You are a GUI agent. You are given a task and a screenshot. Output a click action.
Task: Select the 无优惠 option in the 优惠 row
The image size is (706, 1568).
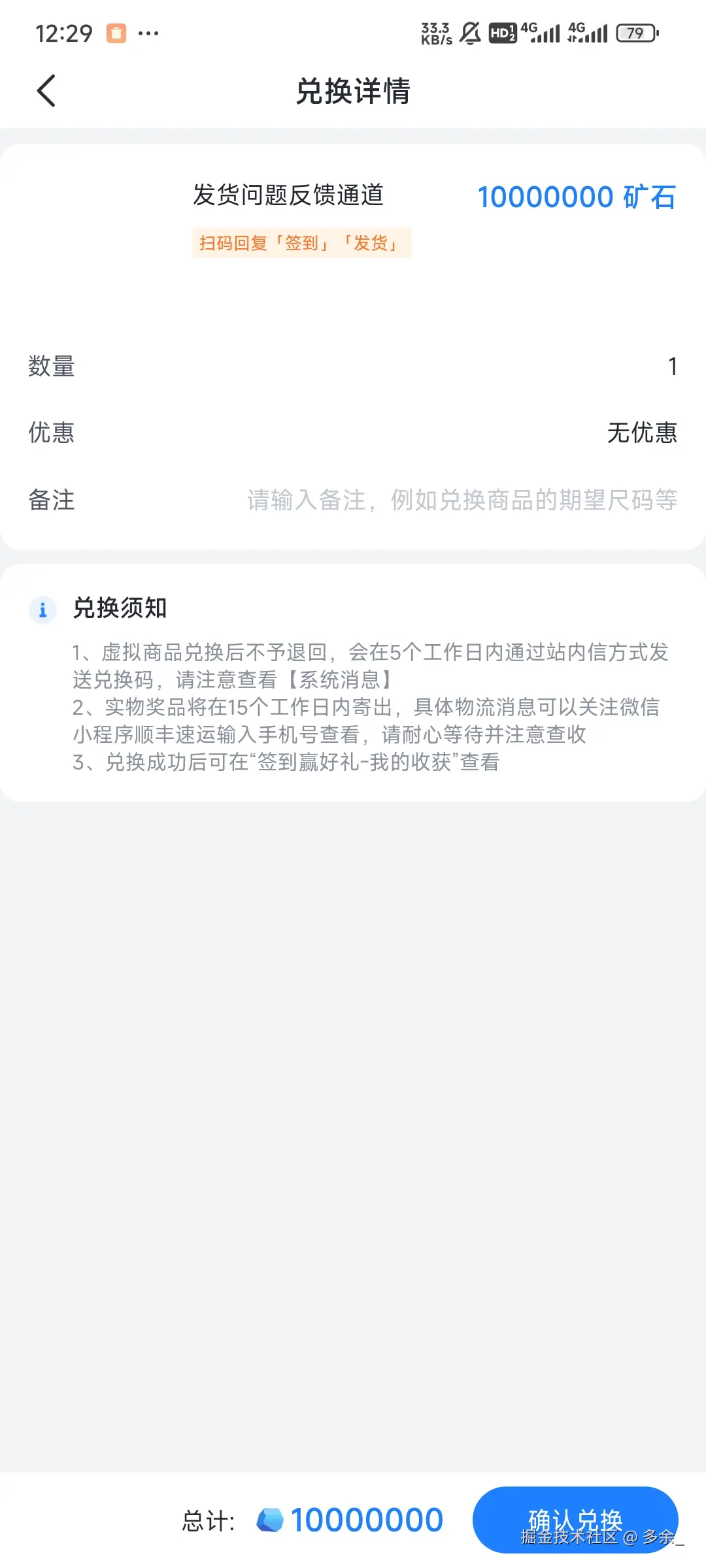[x=641, y=433]
